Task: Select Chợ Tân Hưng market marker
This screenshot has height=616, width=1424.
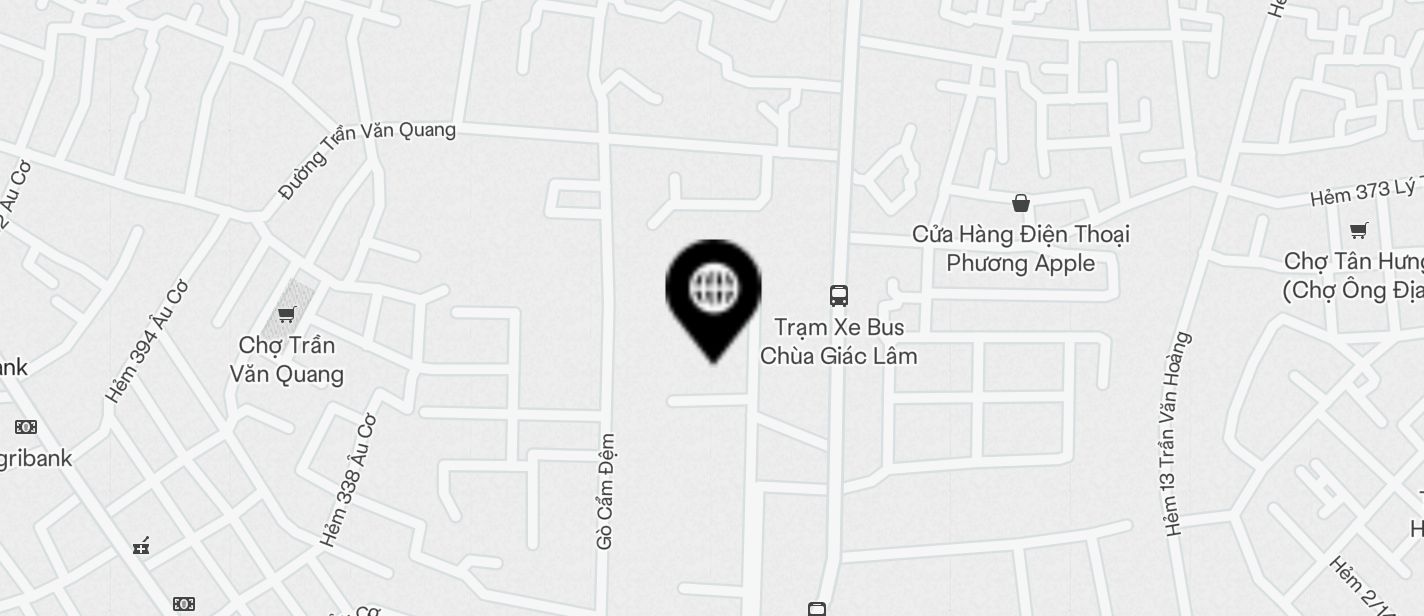Action: [x=1359, y=231]
